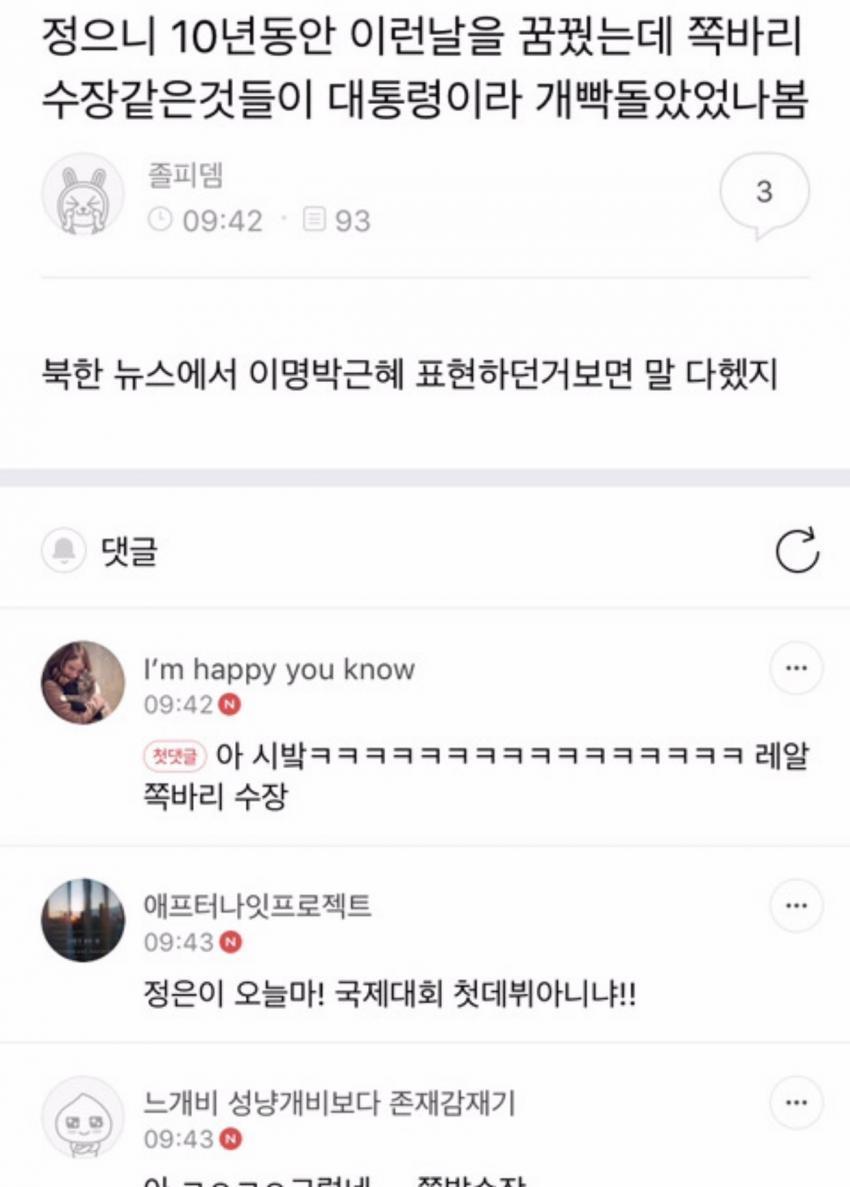850x1187 pixels.
Task: Open 느개비 성냥개비보다 존재감재기's profile picture
Action: pos(83,1118)
